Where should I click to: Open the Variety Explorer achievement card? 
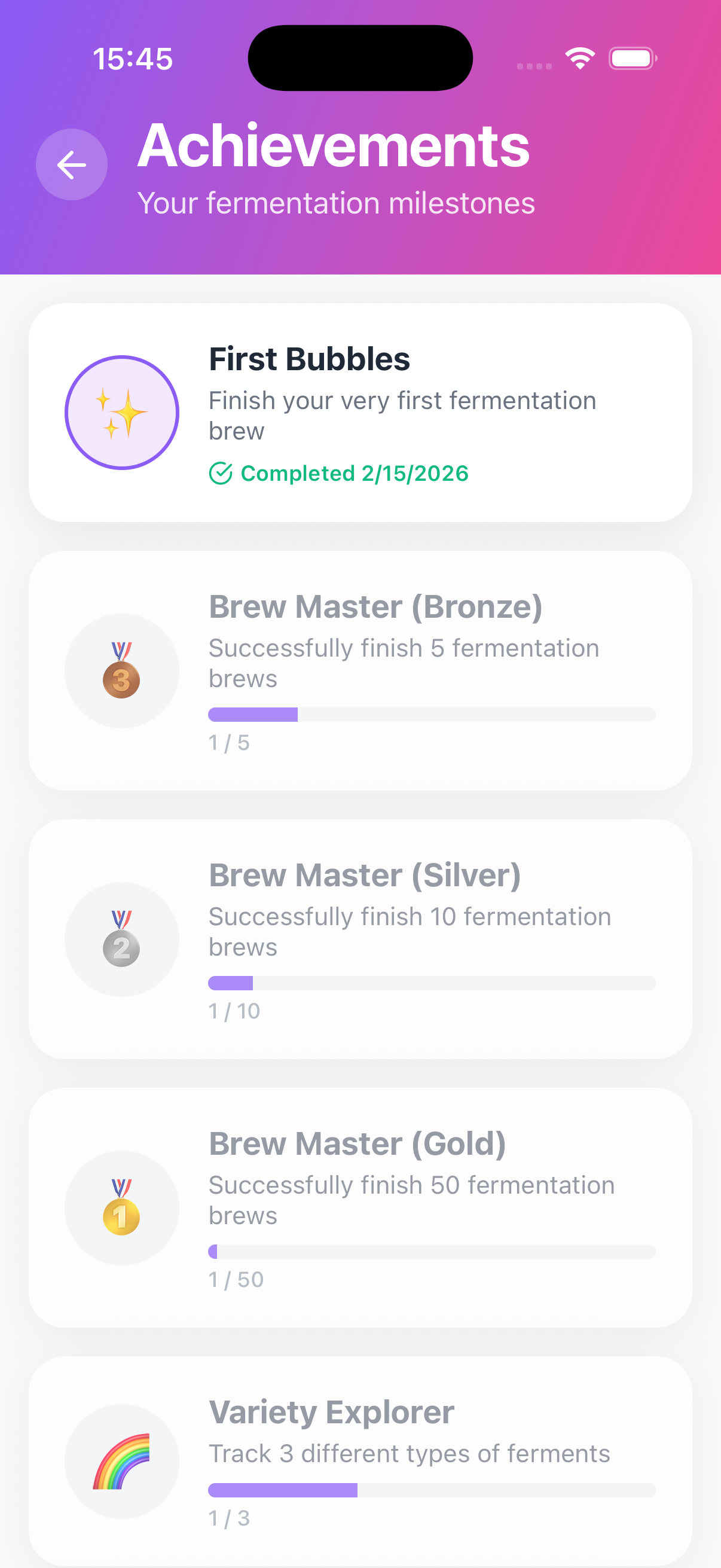(360, 1461)
